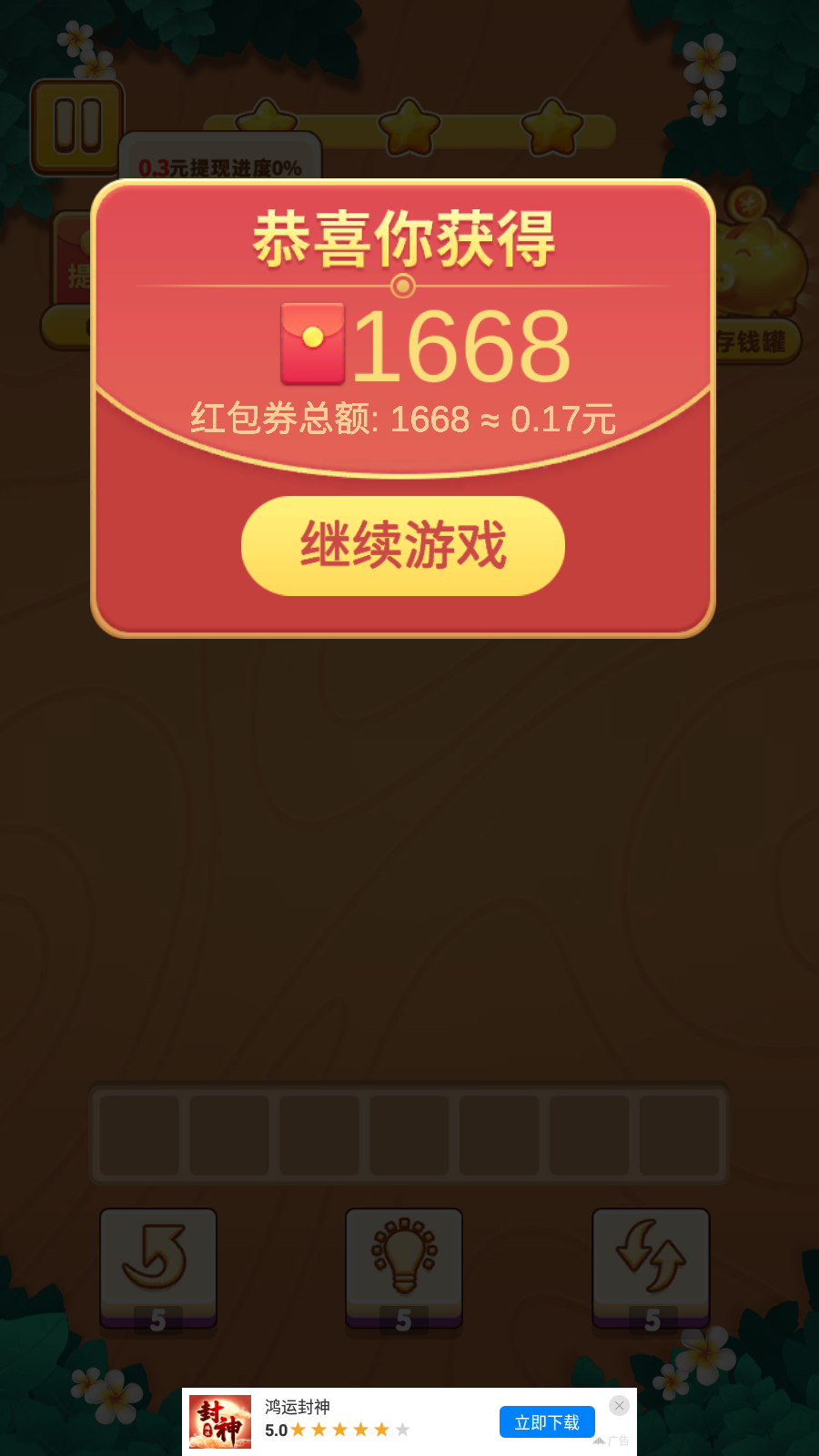
Task: Click the 0.3元提现进度 progress bar
Action: pos(221,166)
